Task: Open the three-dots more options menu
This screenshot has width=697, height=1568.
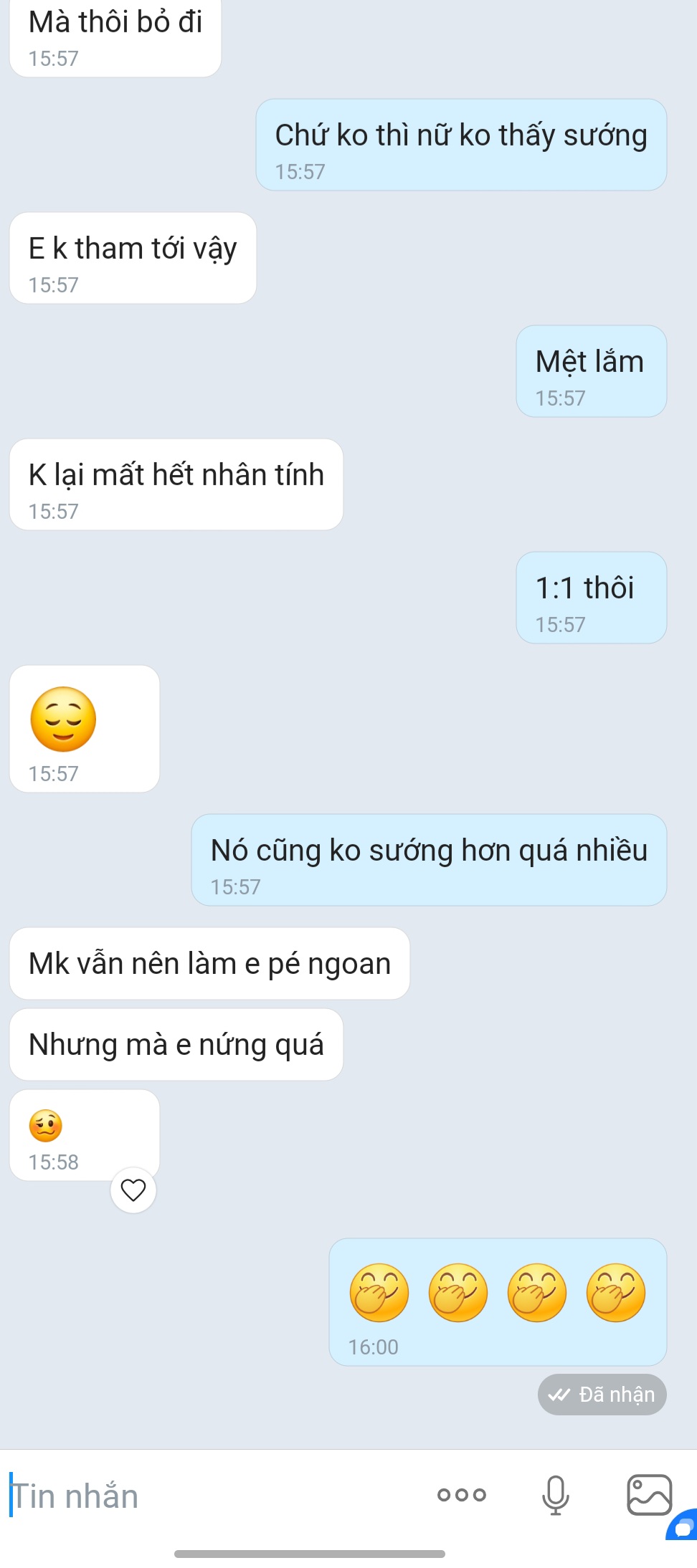Action: pos(462,1495)
